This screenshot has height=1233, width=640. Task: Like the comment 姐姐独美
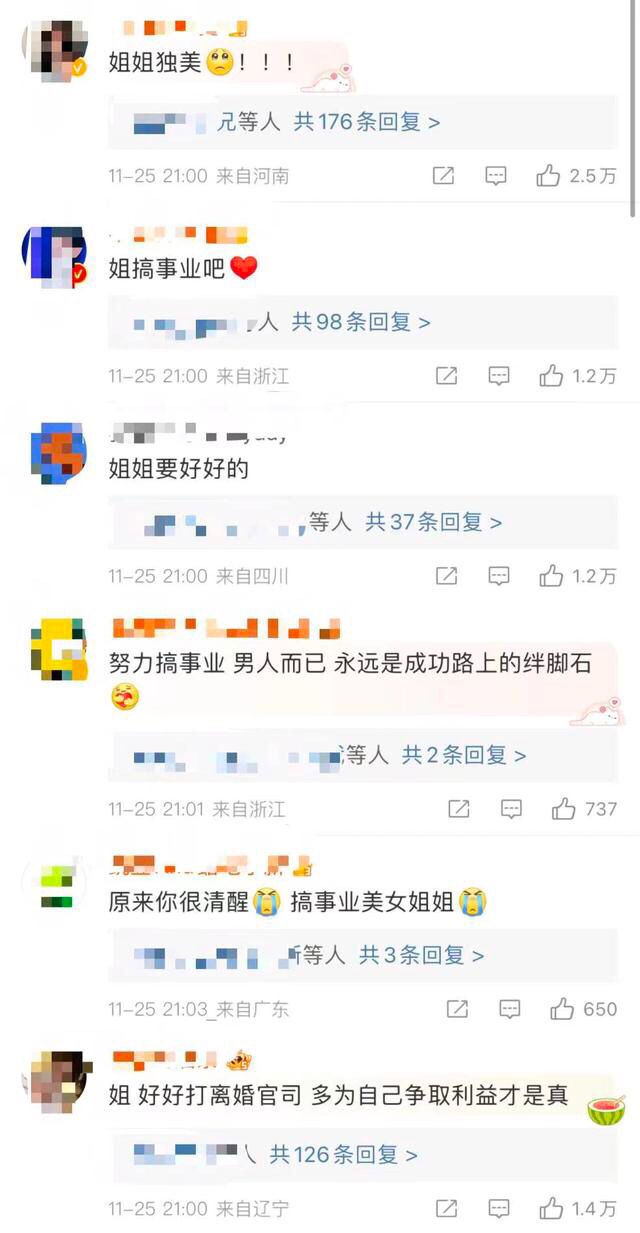548,176
